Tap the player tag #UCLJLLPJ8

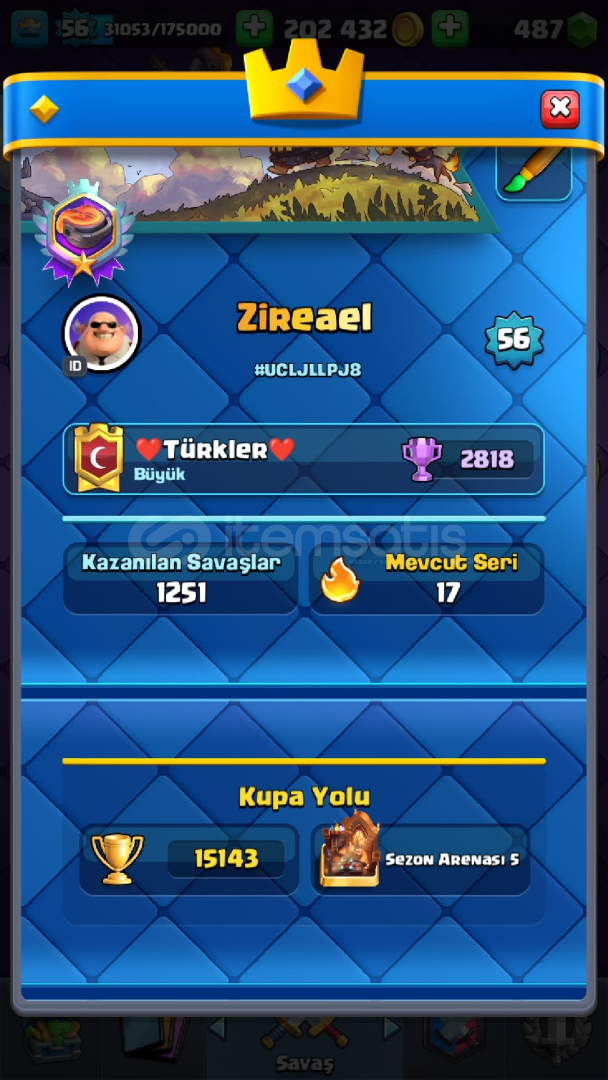point(308,371)
